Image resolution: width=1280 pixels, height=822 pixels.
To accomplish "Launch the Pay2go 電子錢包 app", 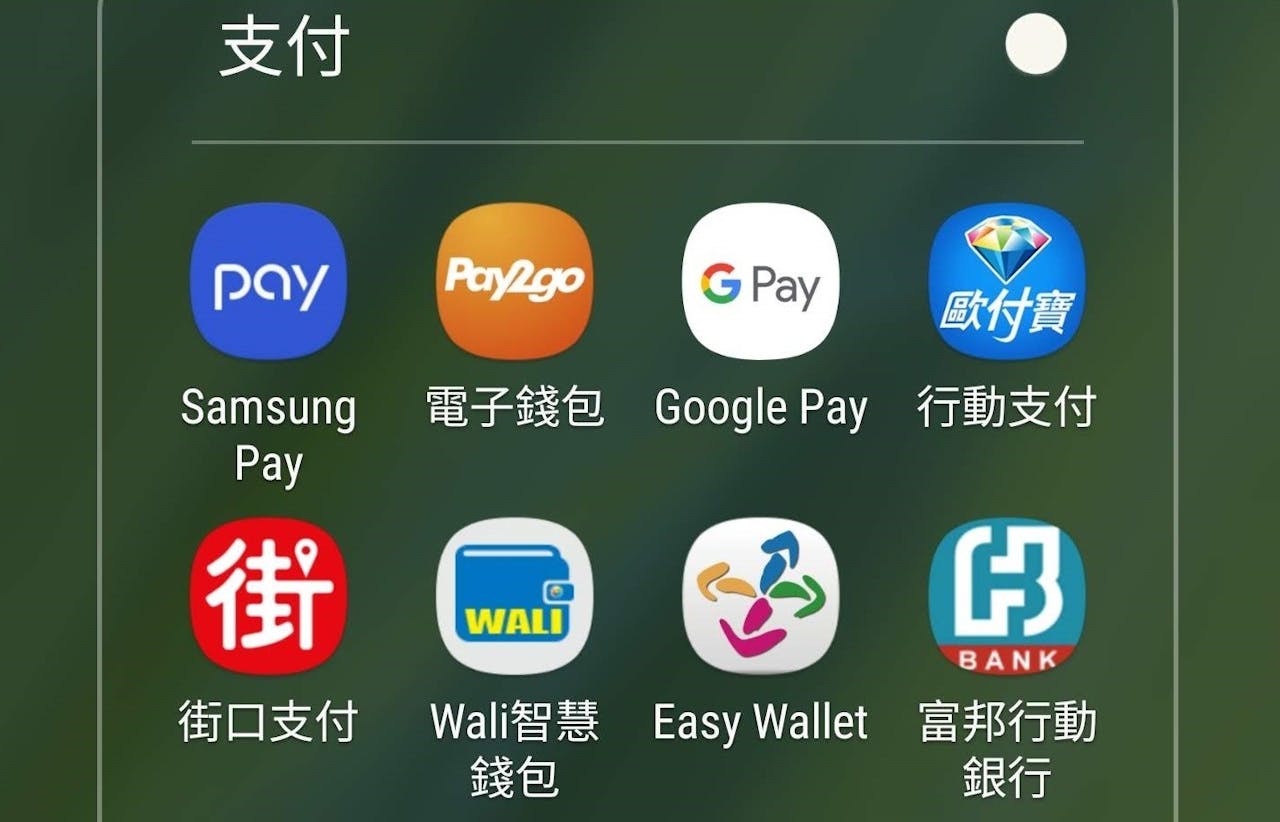I will (x=514, y=282).
